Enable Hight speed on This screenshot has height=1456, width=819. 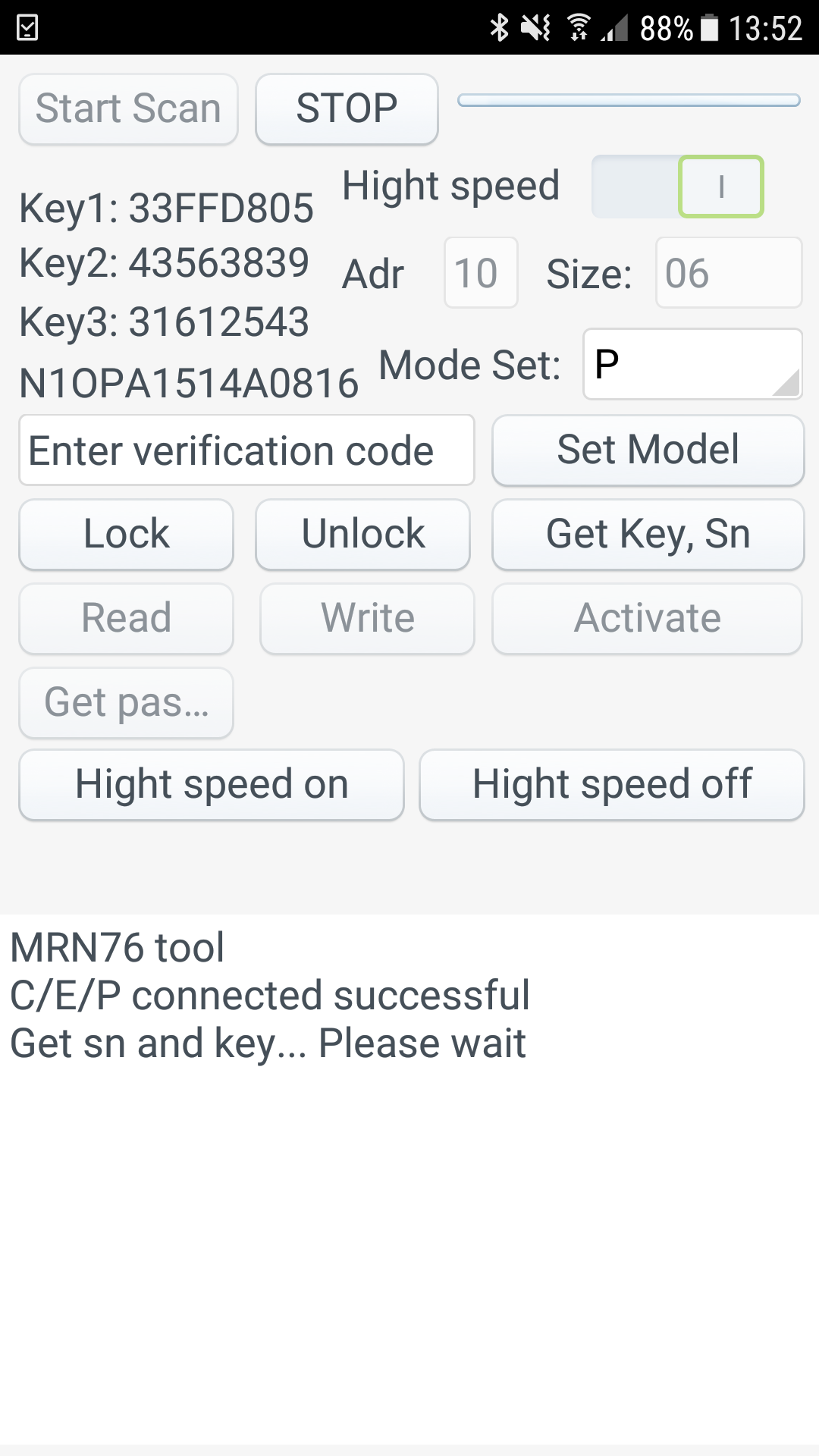(x=211, y=785)
